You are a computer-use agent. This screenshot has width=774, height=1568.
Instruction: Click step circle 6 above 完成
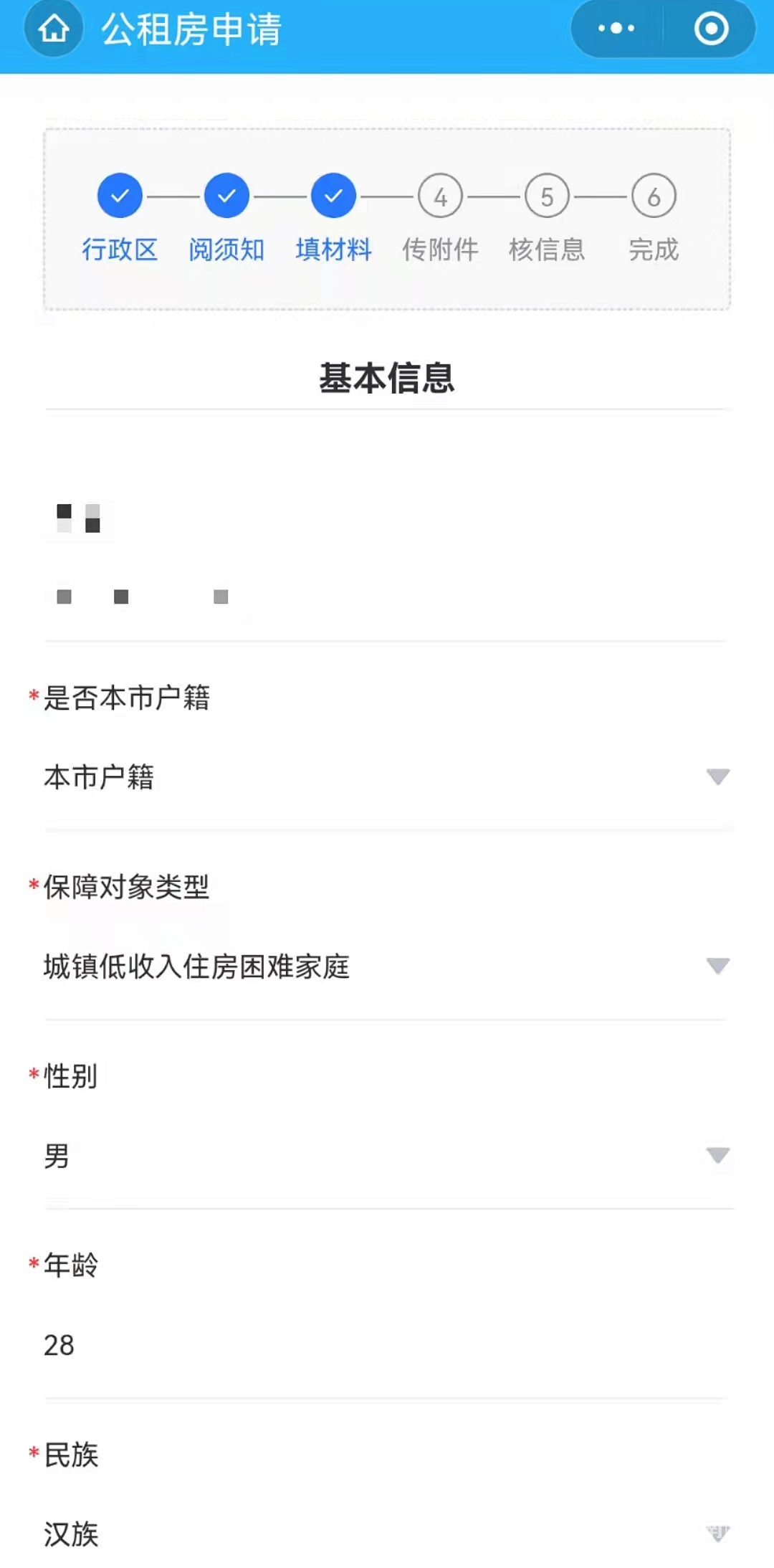(x=653, y=195)
